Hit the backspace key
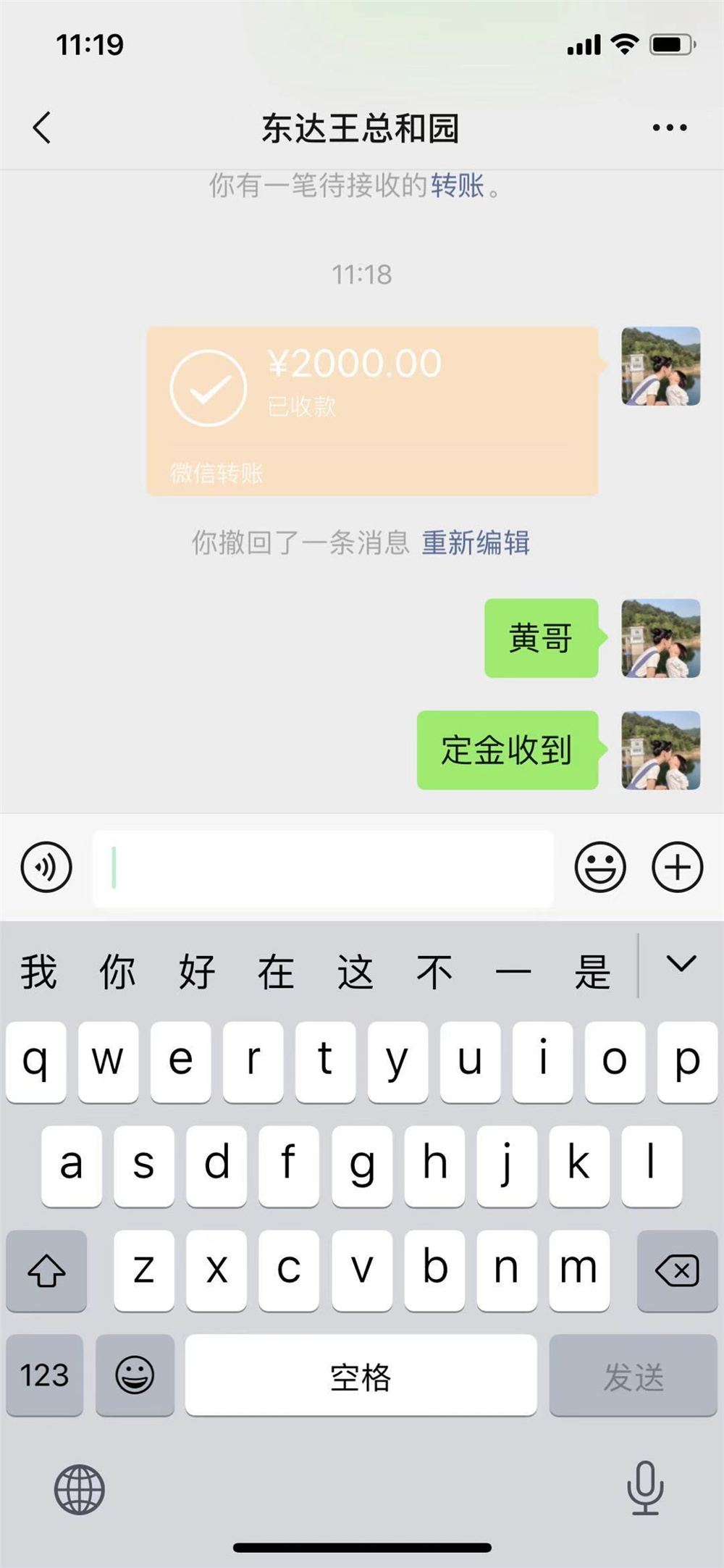This screenshot has height=1568, width=724. (x=676, y=1271)
